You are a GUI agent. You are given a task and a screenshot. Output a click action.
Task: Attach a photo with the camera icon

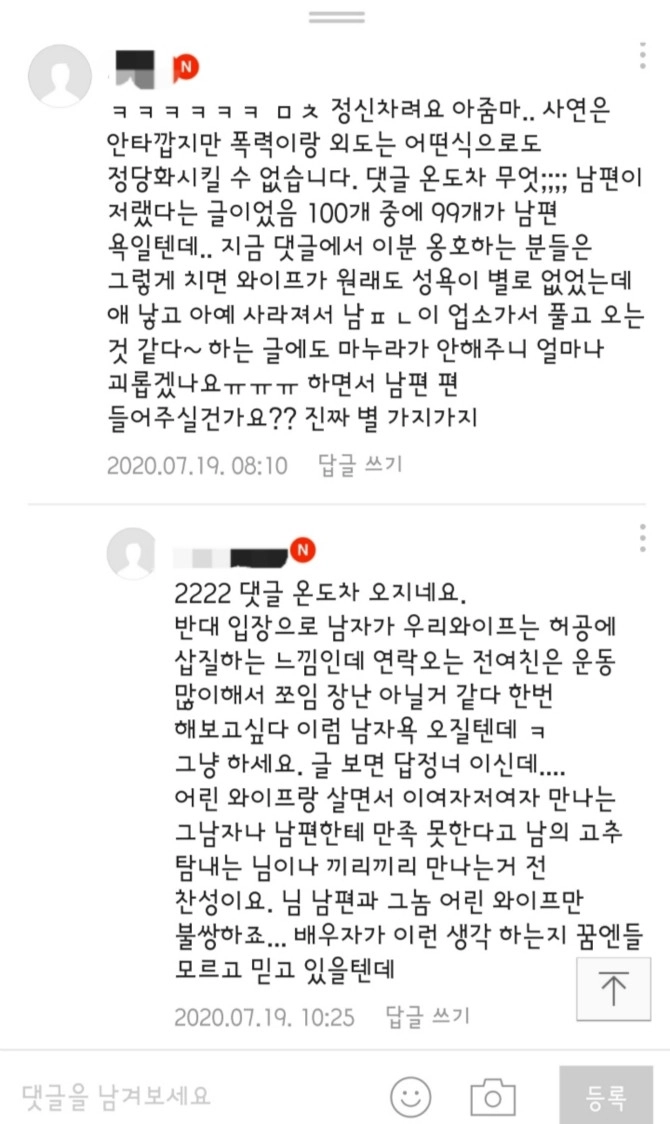492,1096
